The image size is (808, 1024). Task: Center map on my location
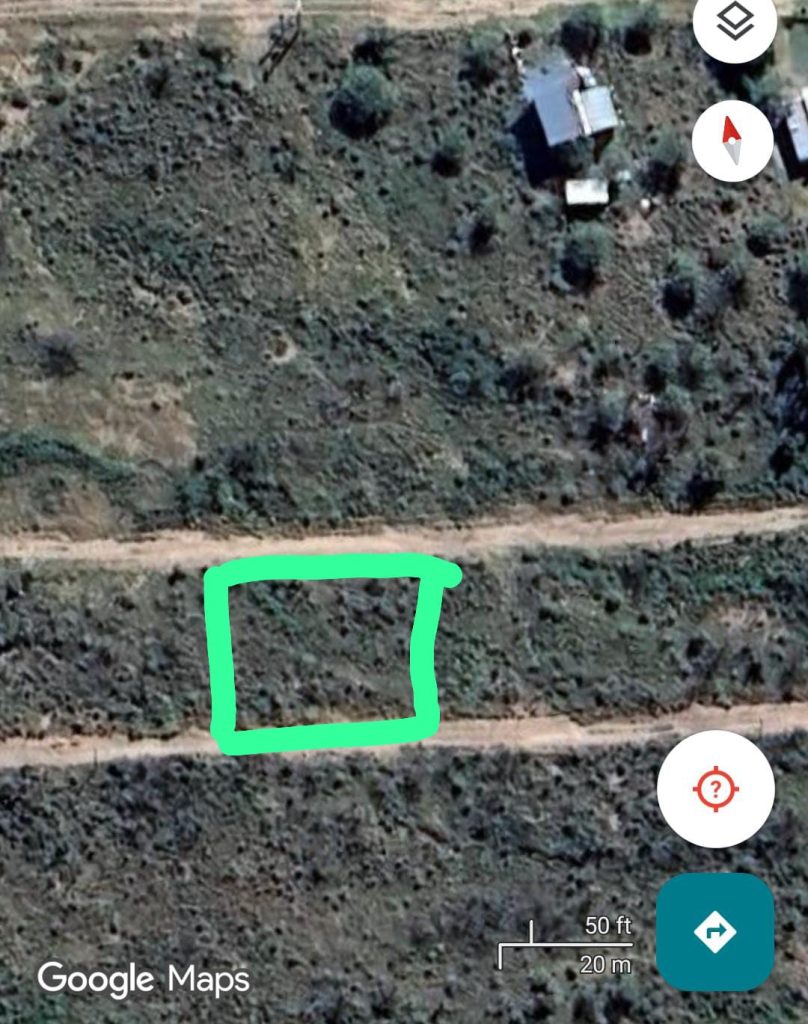click(715, 789)
